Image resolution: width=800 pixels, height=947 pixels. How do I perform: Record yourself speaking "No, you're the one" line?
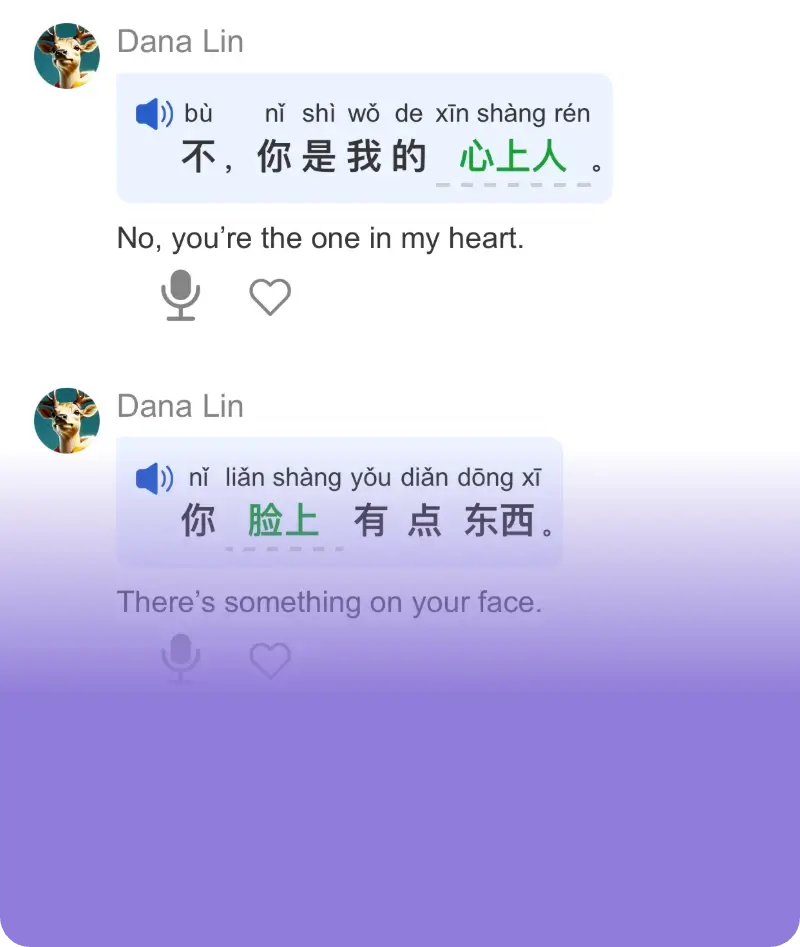click(181, 295)
